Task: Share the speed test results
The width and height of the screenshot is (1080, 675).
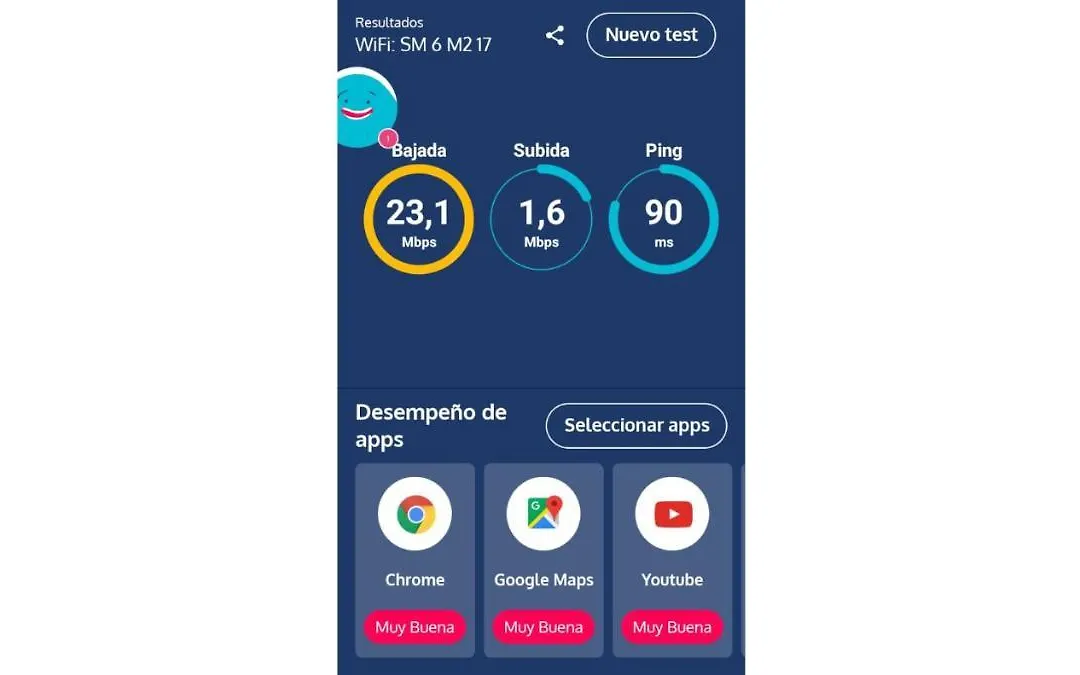Action: tap(555, 36)
